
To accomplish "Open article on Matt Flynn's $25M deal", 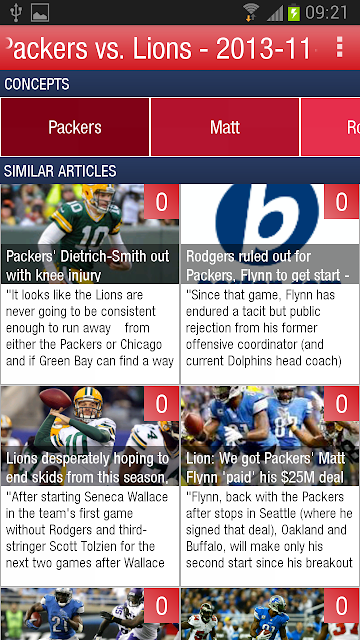I will tap(270, 486).
